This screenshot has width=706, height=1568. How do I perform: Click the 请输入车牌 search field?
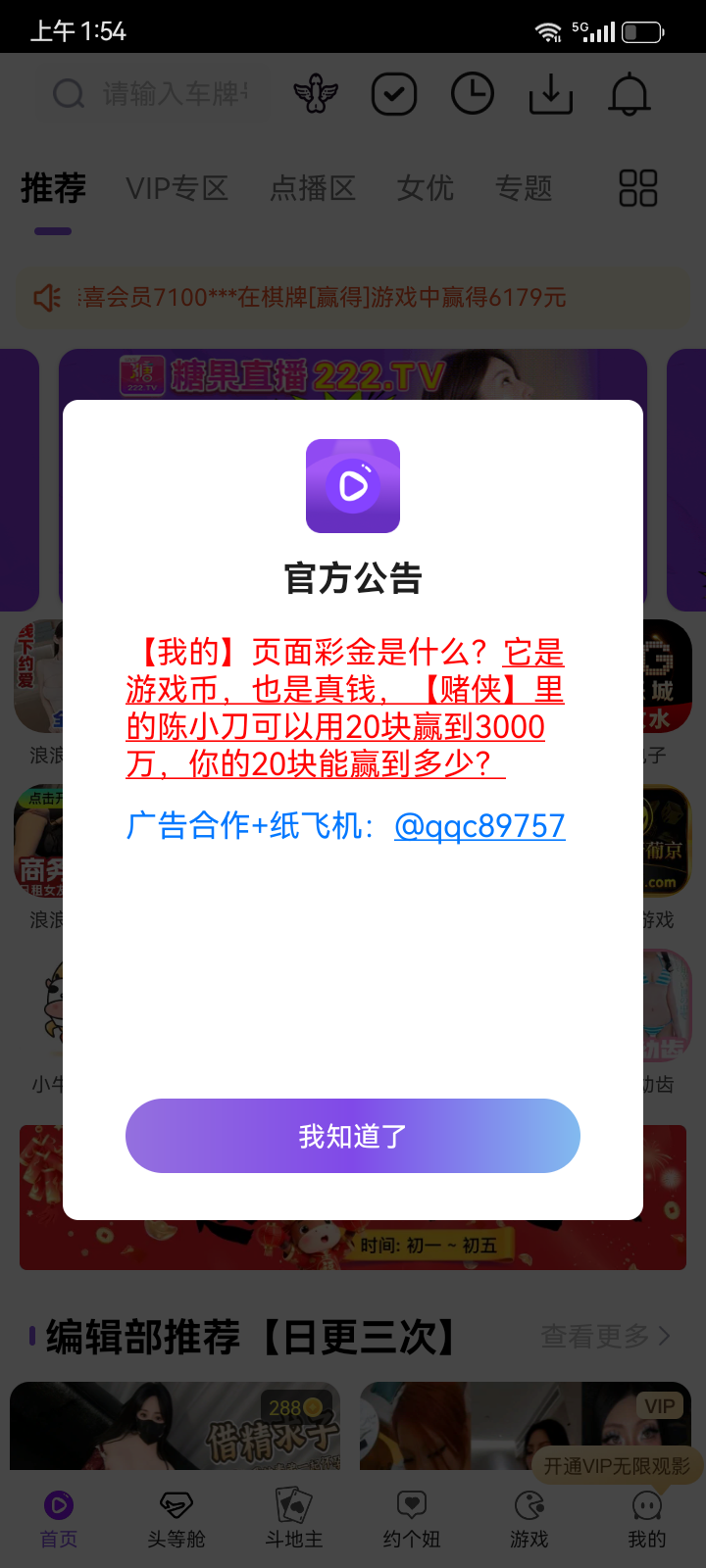coord(157,94)
